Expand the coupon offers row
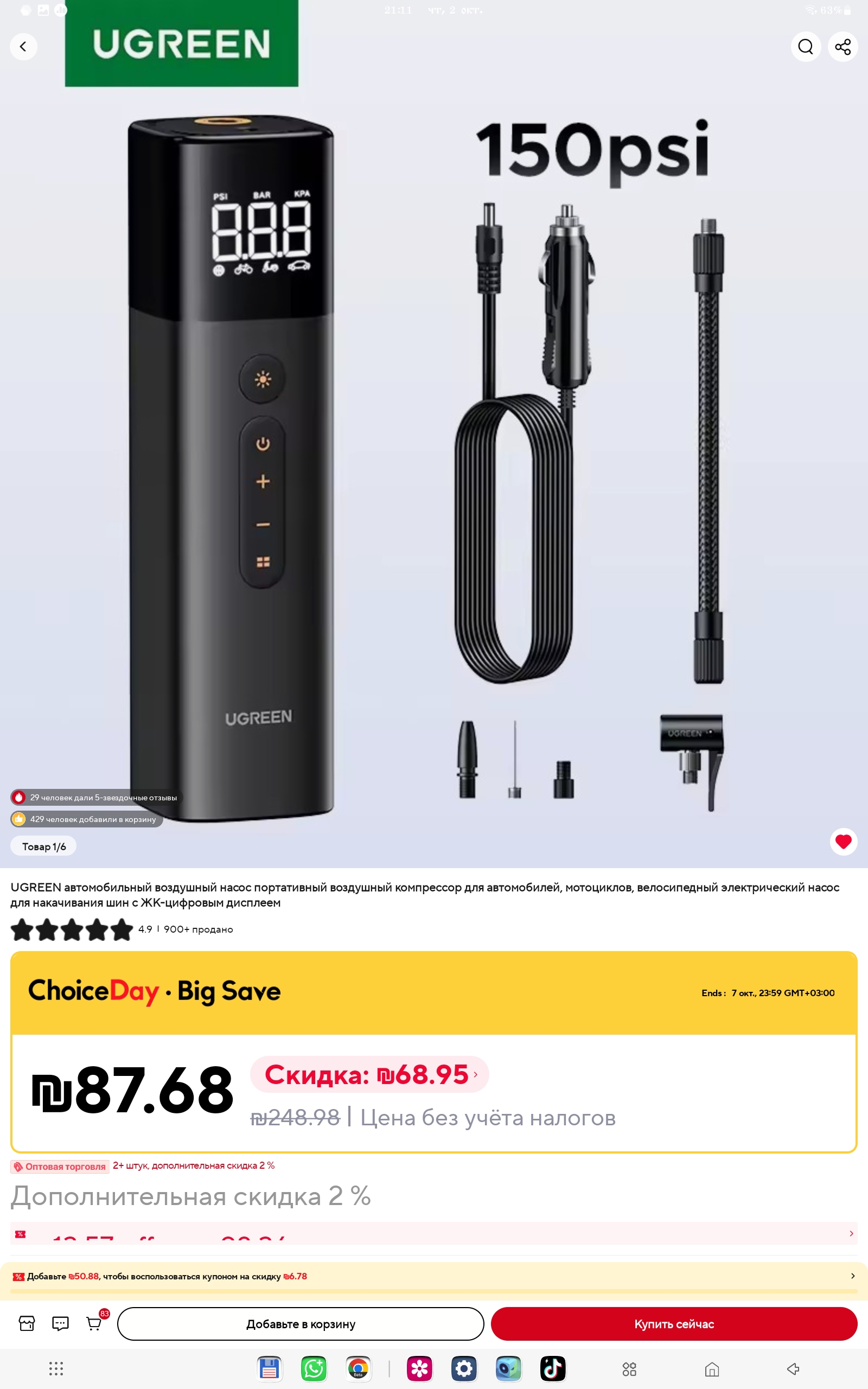The height and width of the screenshot is (1389, 868). pyautogui.click(x=851, y=1233)
